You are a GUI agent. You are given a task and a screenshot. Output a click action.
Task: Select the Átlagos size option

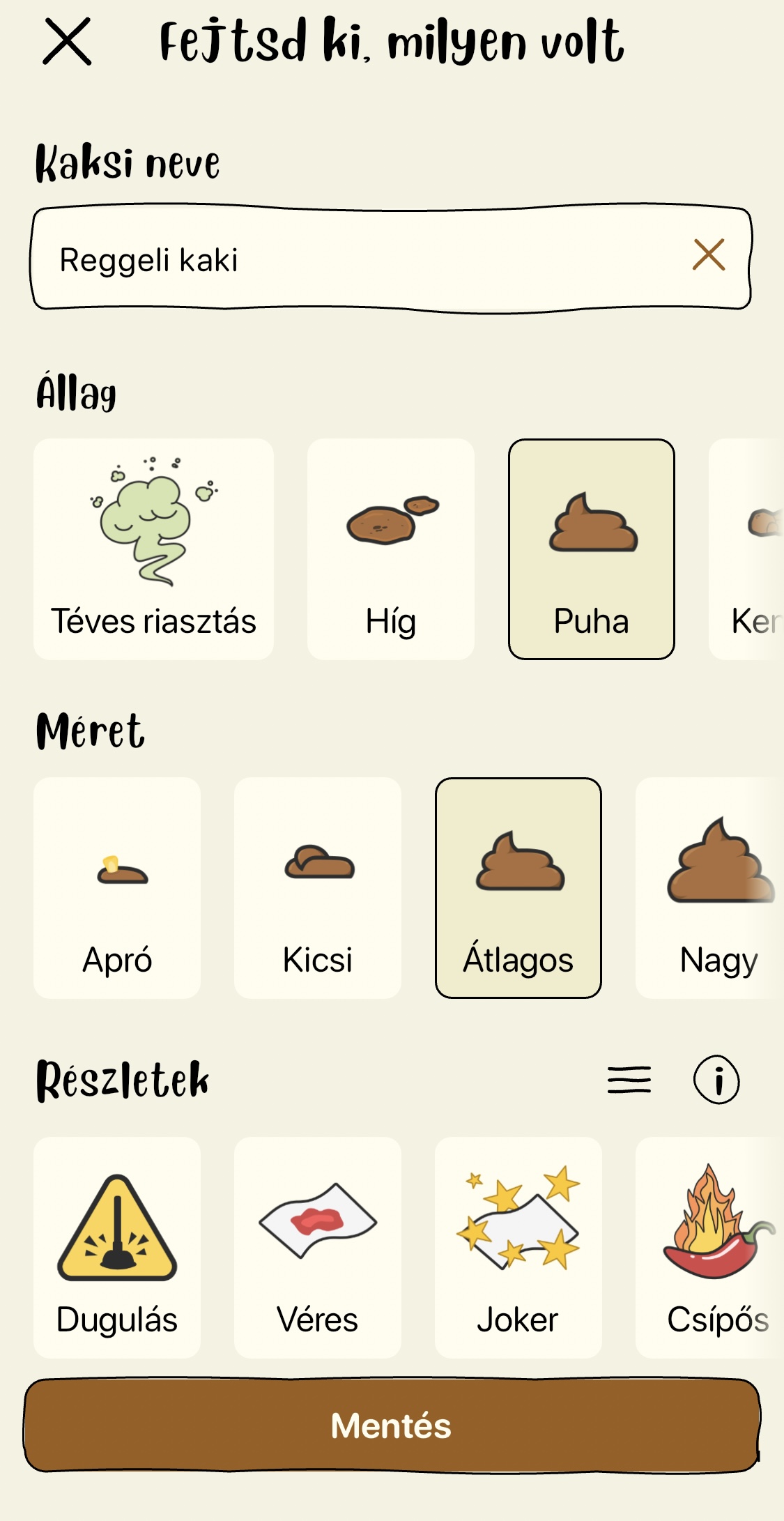(518, 888)
